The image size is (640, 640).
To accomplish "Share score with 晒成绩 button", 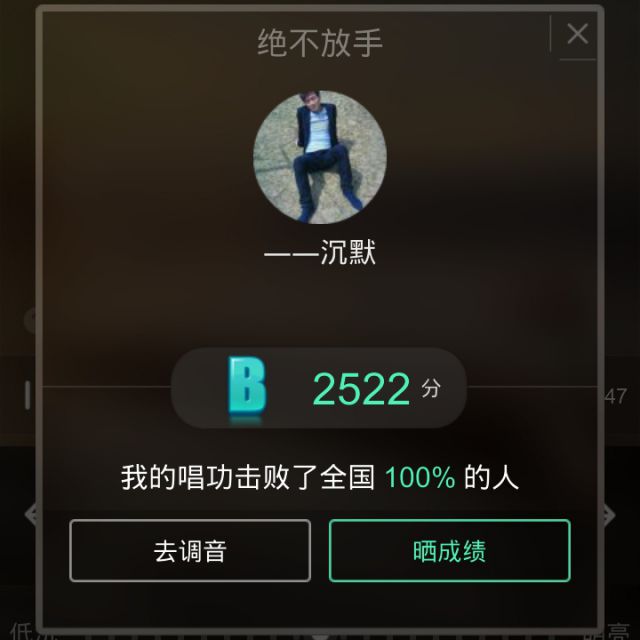I will [x=449, y=550].
